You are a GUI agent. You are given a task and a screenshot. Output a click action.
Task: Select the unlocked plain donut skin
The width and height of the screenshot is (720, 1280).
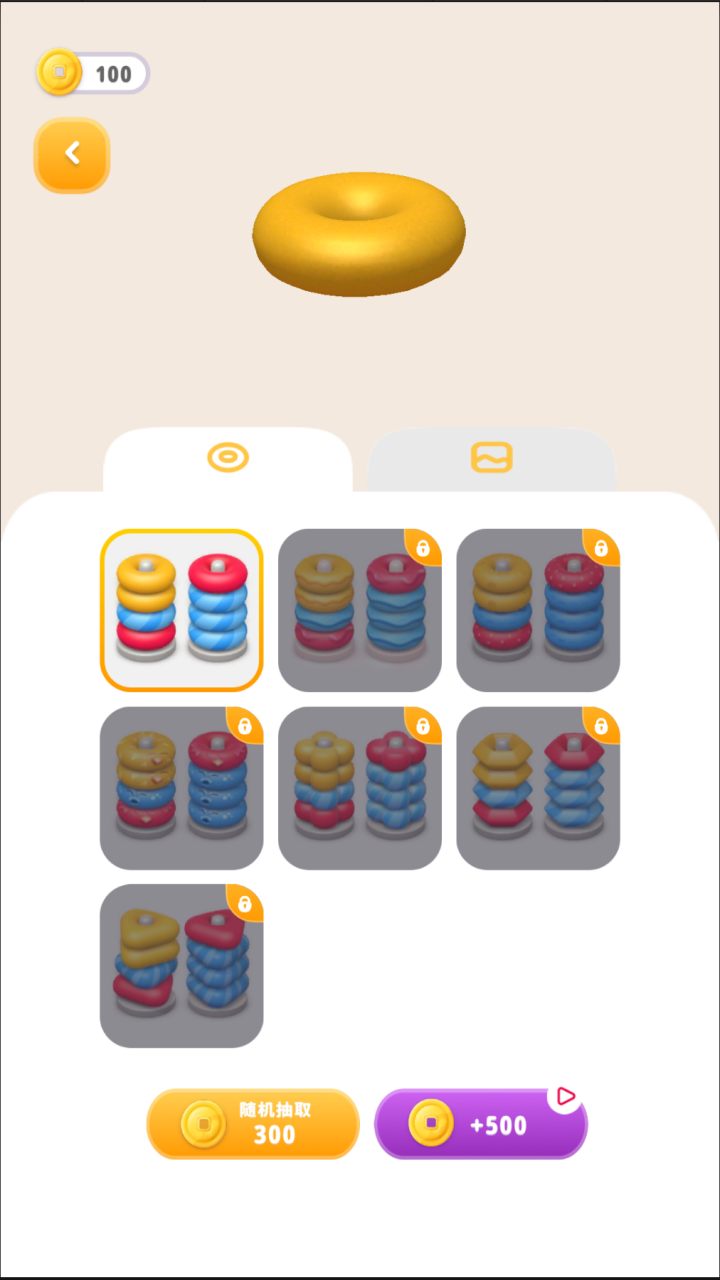[181, 610]
